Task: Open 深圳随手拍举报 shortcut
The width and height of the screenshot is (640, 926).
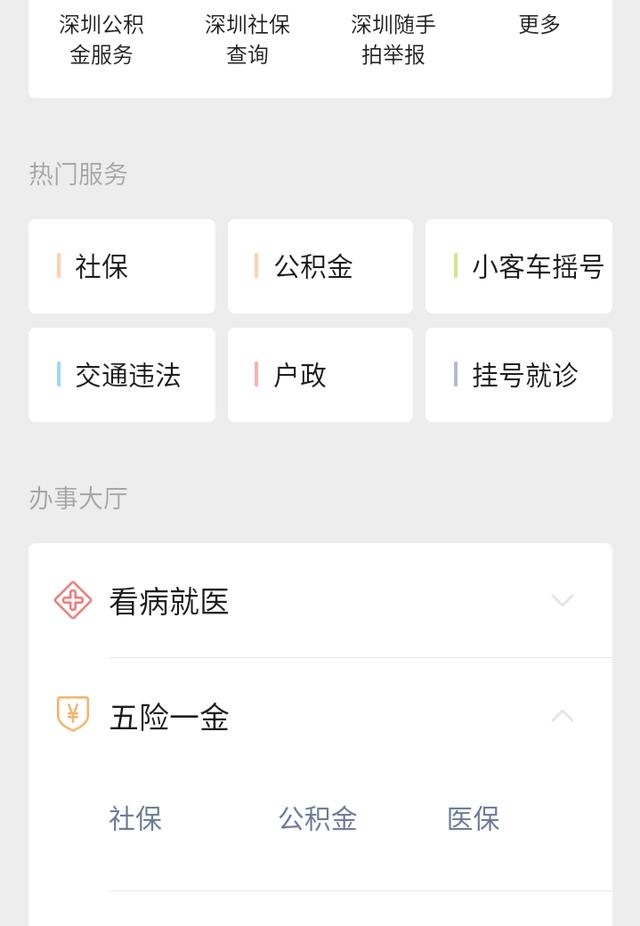Action: coord(393,39)
